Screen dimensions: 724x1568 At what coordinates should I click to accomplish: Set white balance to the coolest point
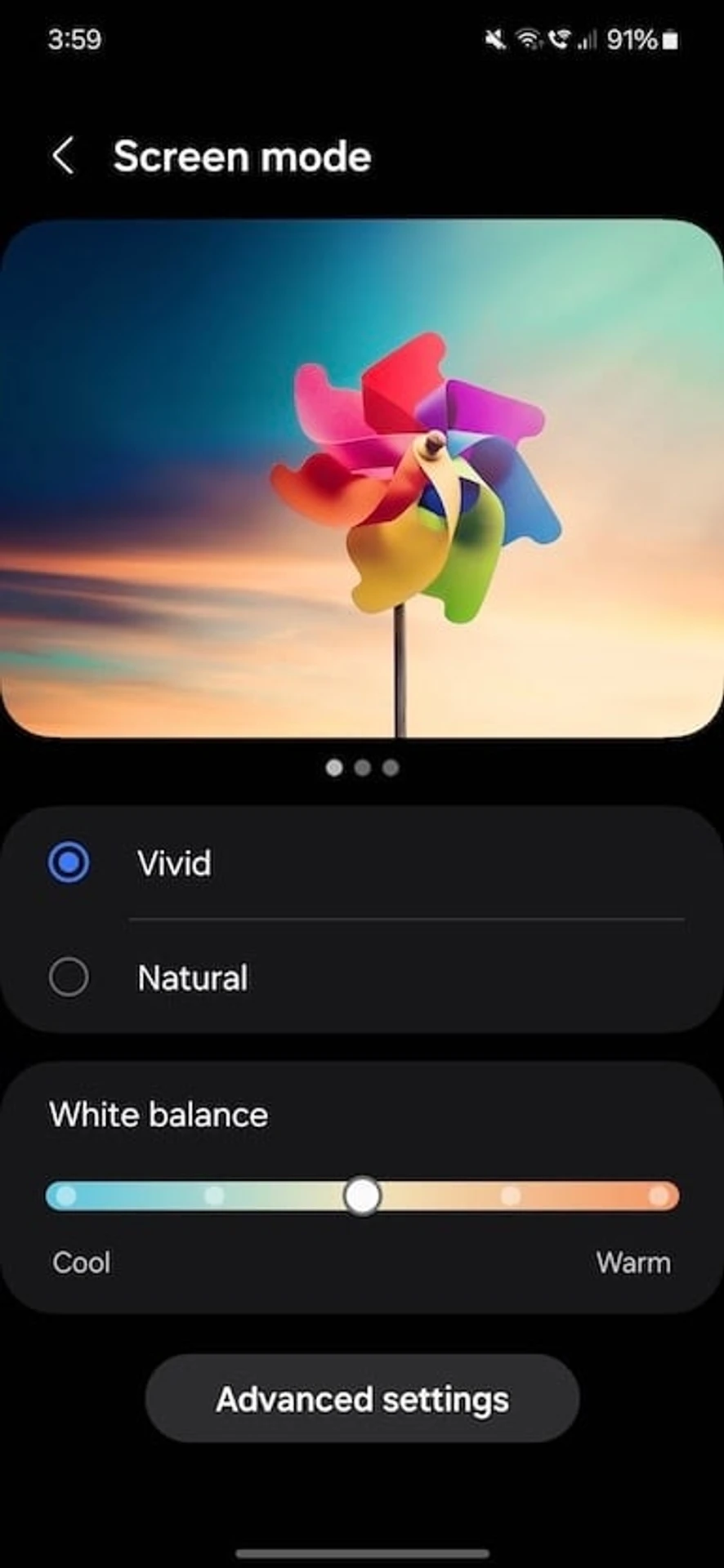(66, 1196)
